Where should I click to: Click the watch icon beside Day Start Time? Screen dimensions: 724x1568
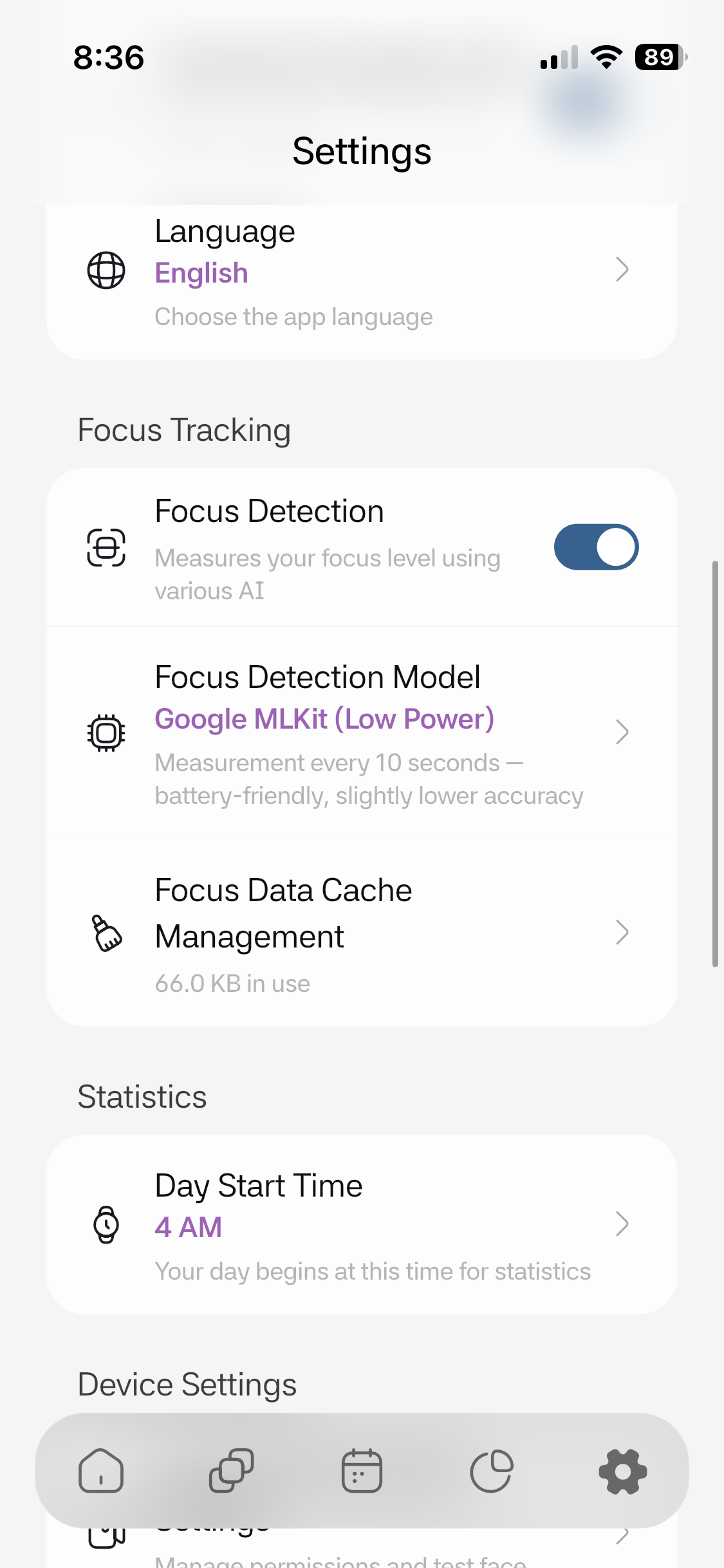[106, 1224]
